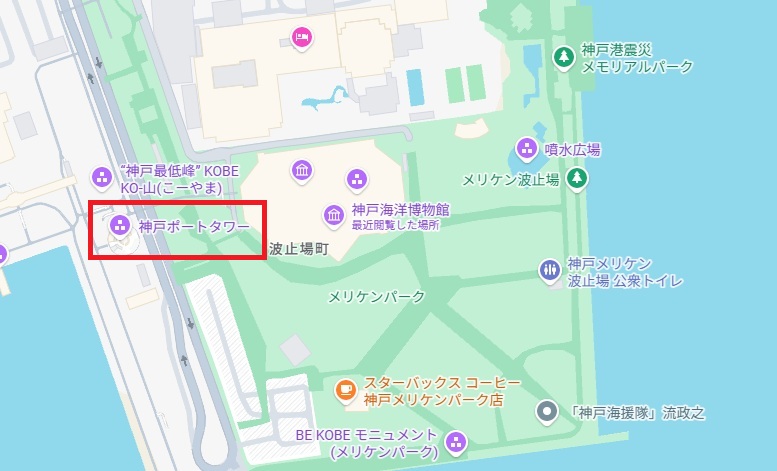Tap the 「神戸海援隊」流政之 marker
The width and height of the screenshot is (777, 471).
coord(546,410)
